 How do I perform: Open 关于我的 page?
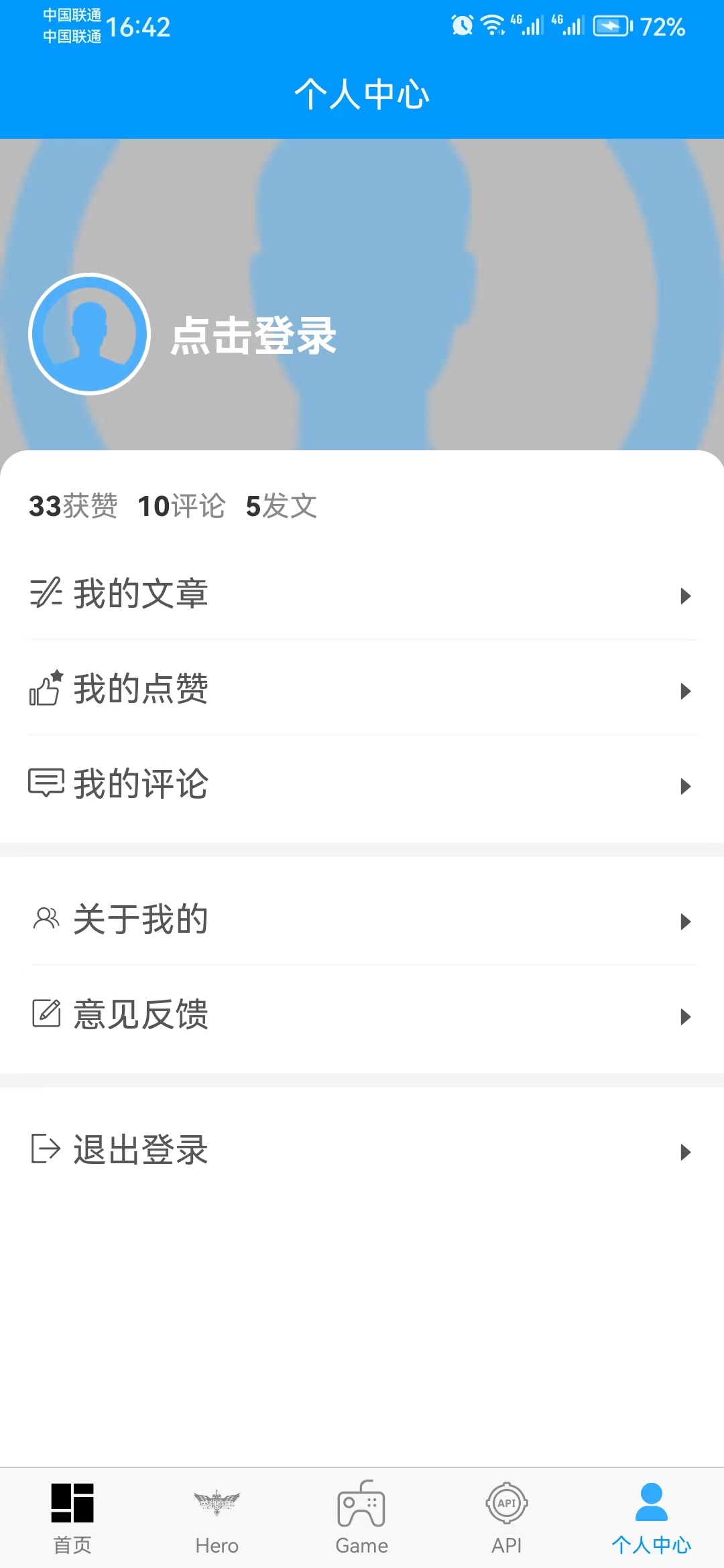(362, 920)
